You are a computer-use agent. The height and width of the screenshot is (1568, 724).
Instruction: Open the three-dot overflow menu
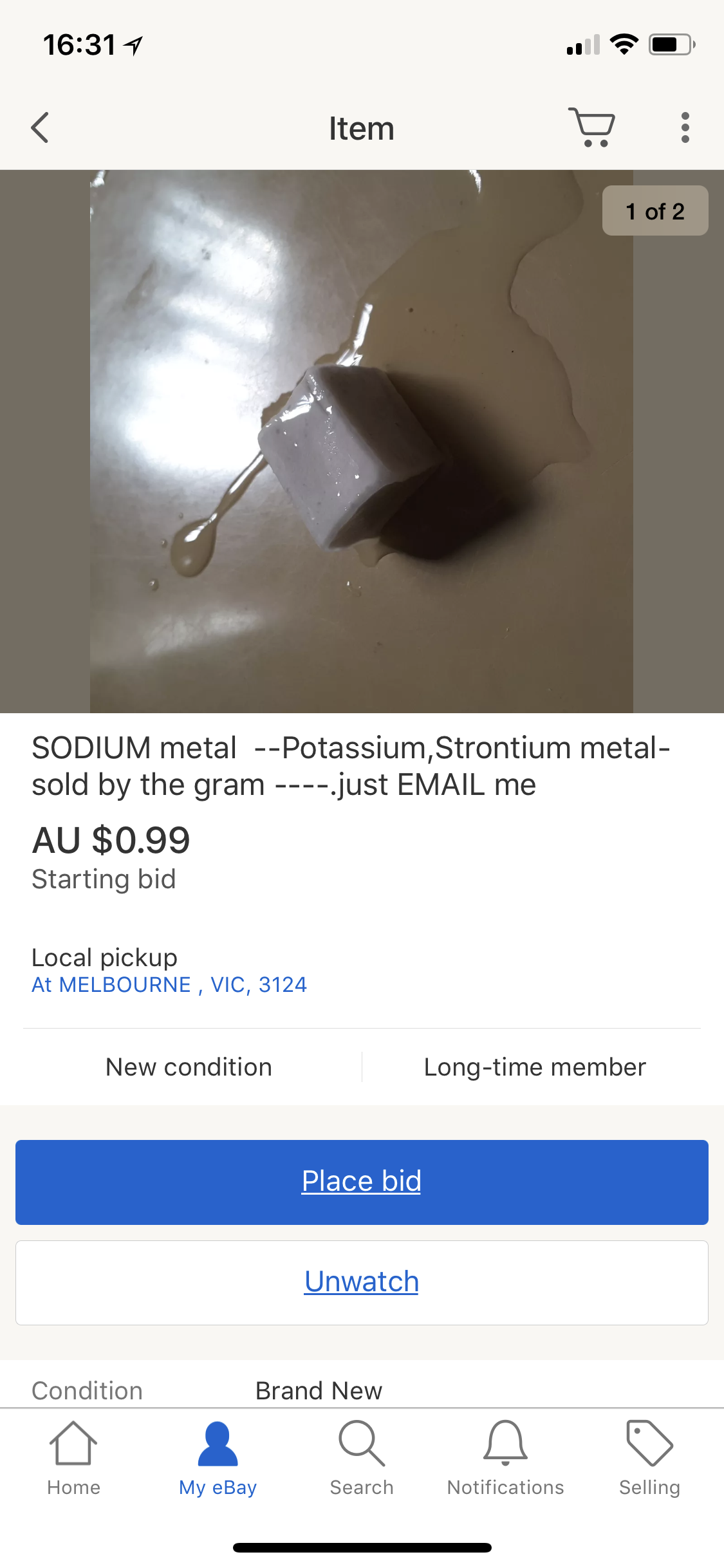coord(685,127)
